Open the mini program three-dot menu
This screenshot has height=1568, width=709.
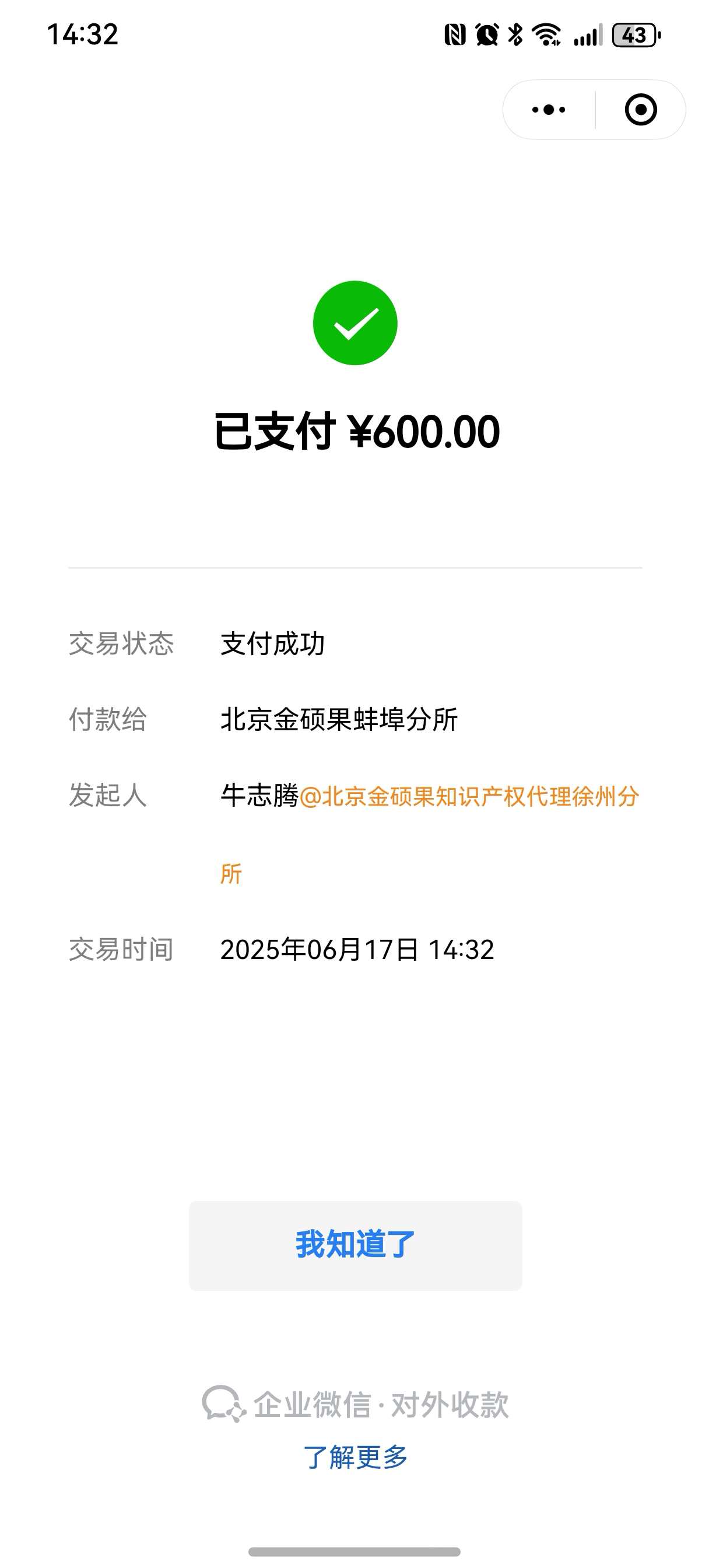pos(548,110)
